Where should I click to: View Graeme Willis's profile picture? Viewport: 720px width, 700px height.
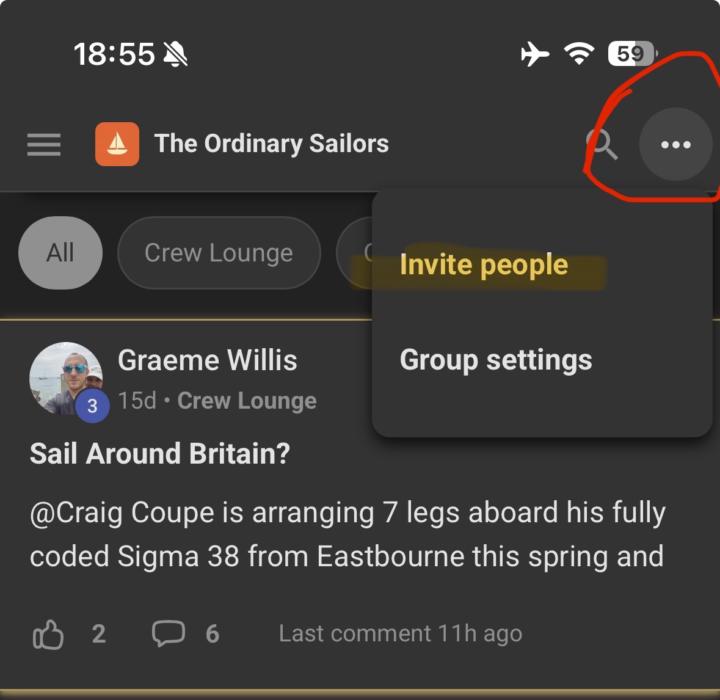click(66, 378)
